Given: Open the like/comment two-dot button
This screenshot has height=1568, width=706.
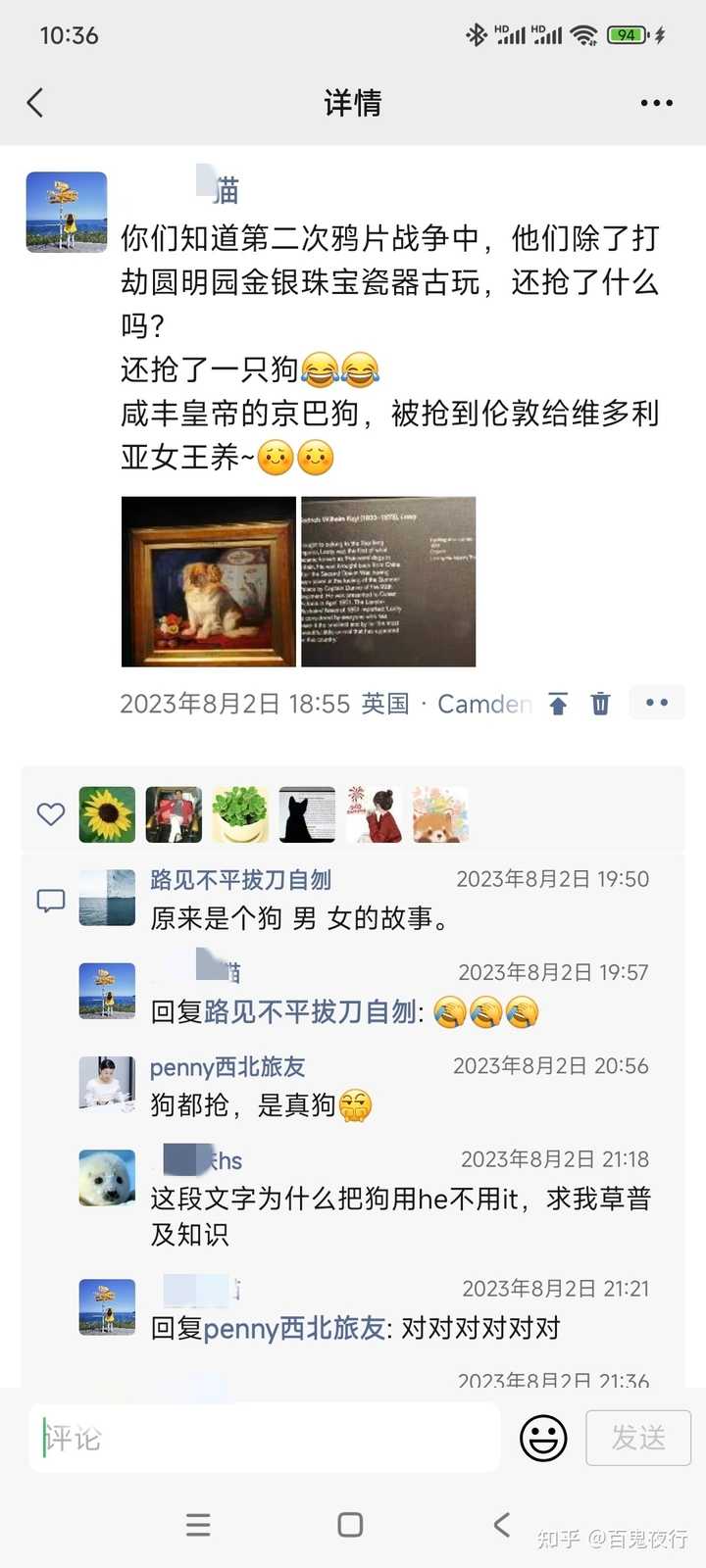Looking at the screenshot, I should click(656, 703).
